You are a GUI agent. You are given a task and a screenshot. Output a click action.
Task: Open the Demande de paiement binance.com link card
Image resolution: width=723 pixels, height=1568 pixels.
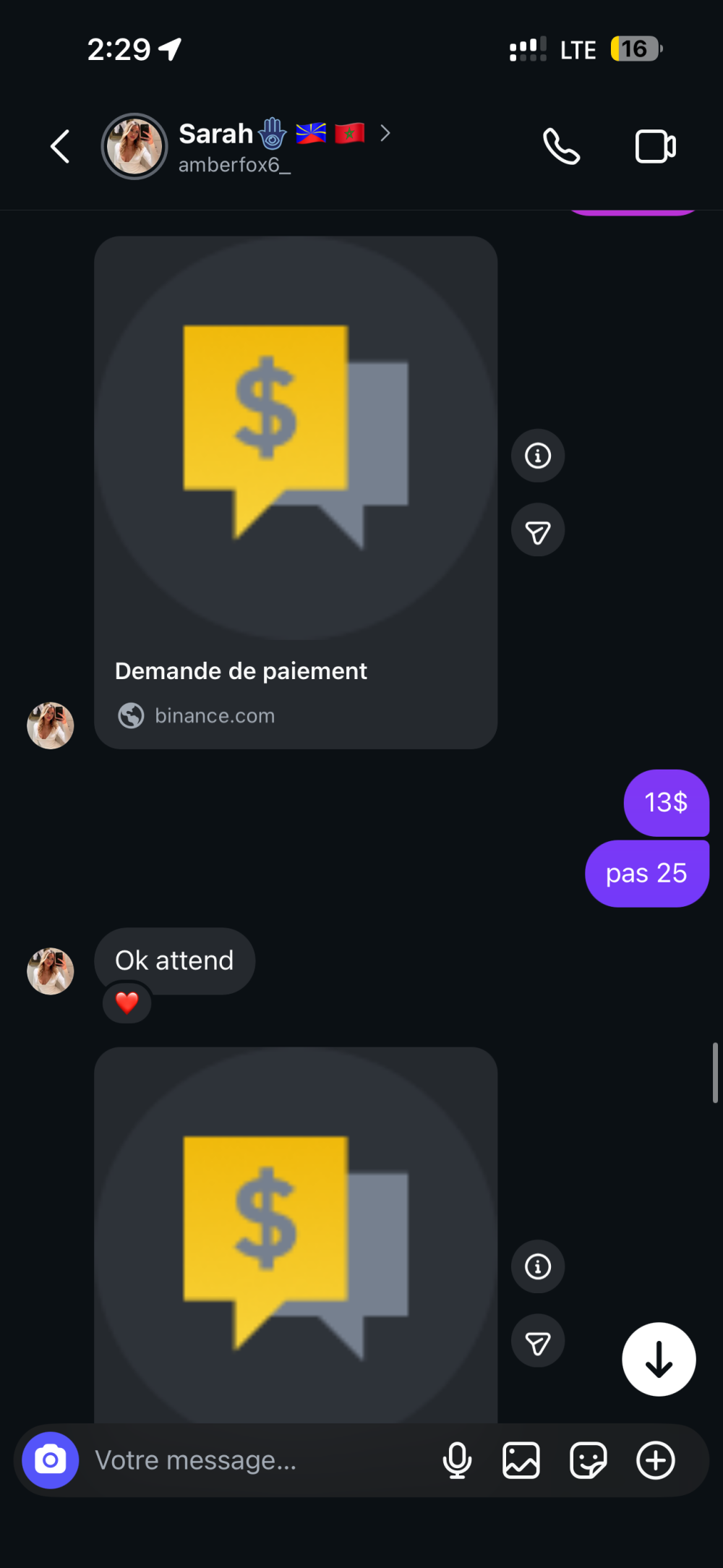[295, 492]
